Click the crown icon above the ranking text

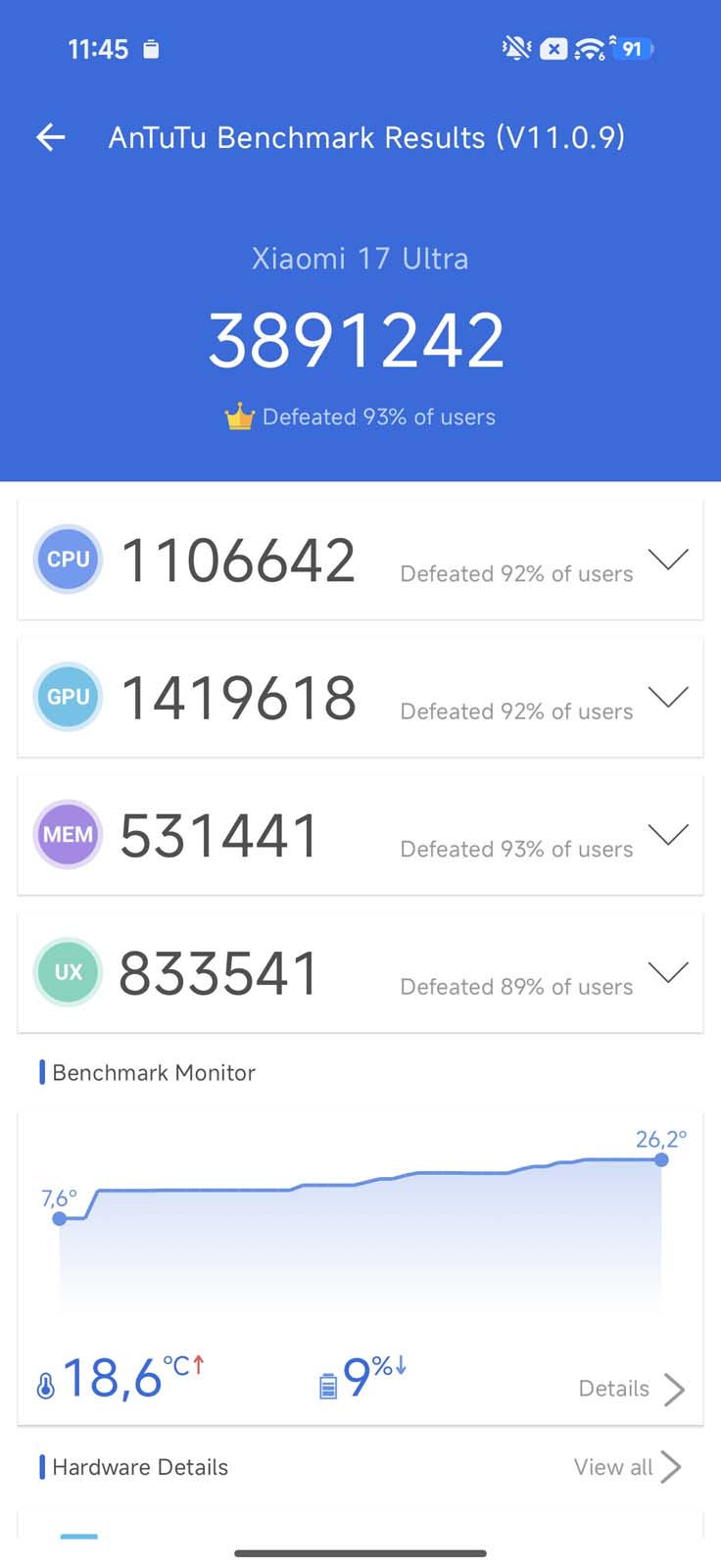coord(238,416)
